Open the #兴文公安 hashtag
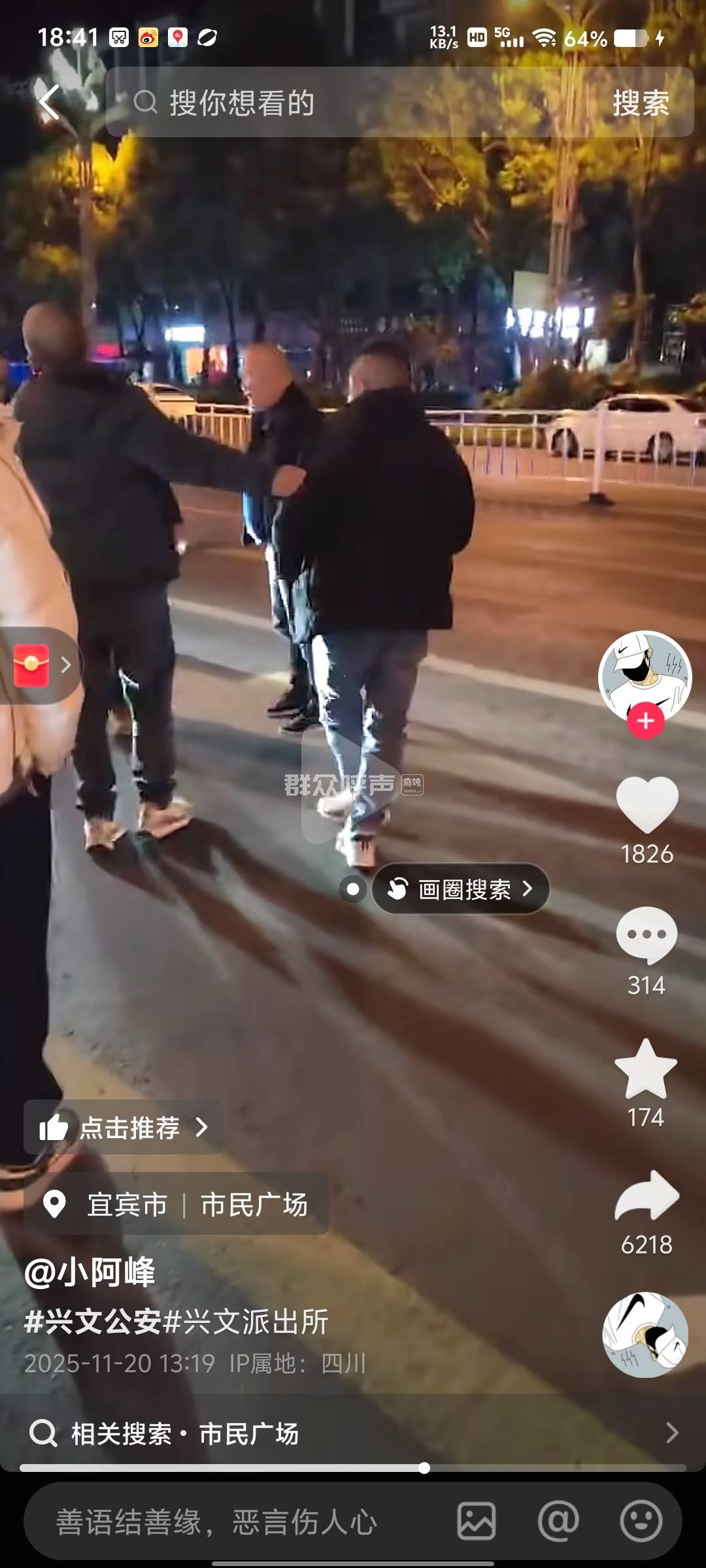The width and height of the screenshot is (706, 1568). (92, 1322)
